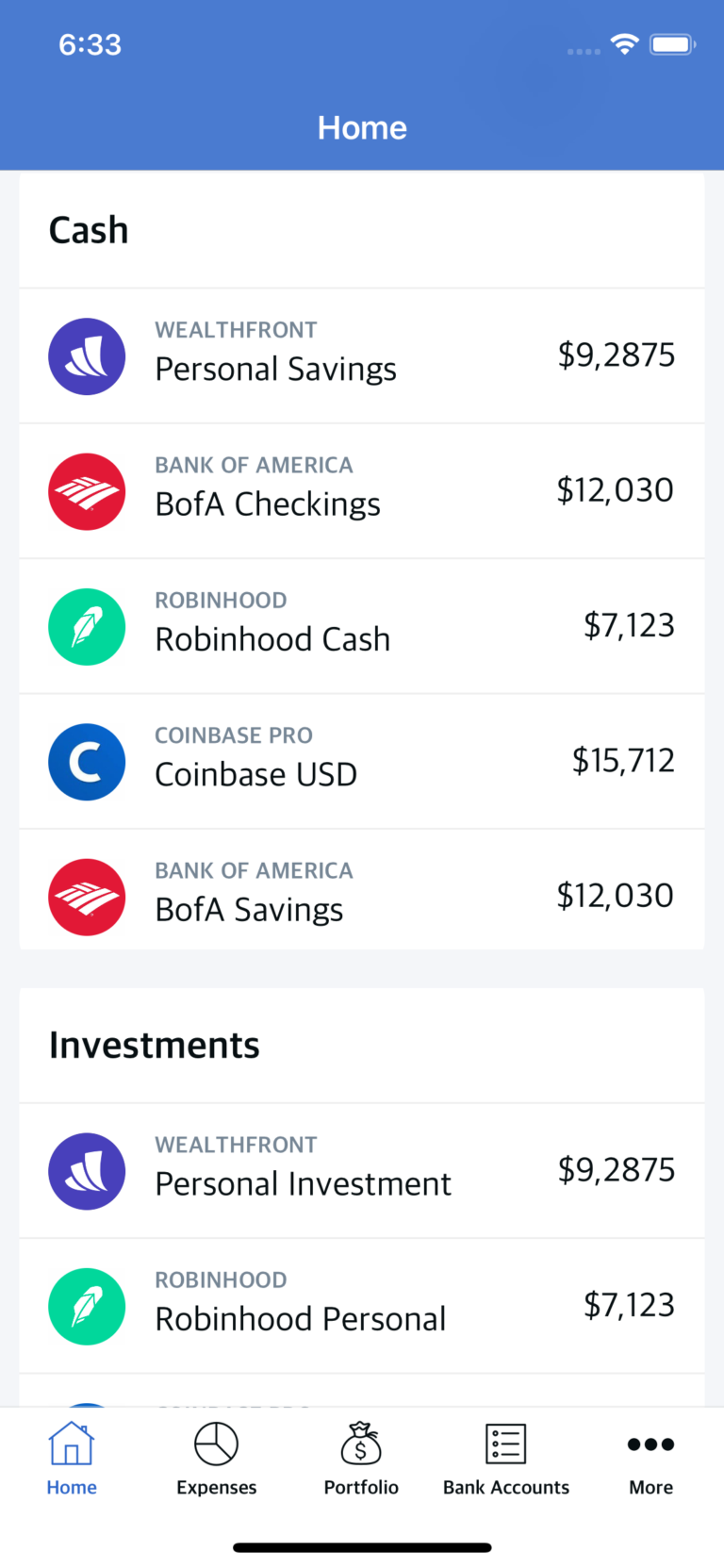Open the Robinhood Personal investment account
This screenshot has height=1568, width=724.
362,1307
